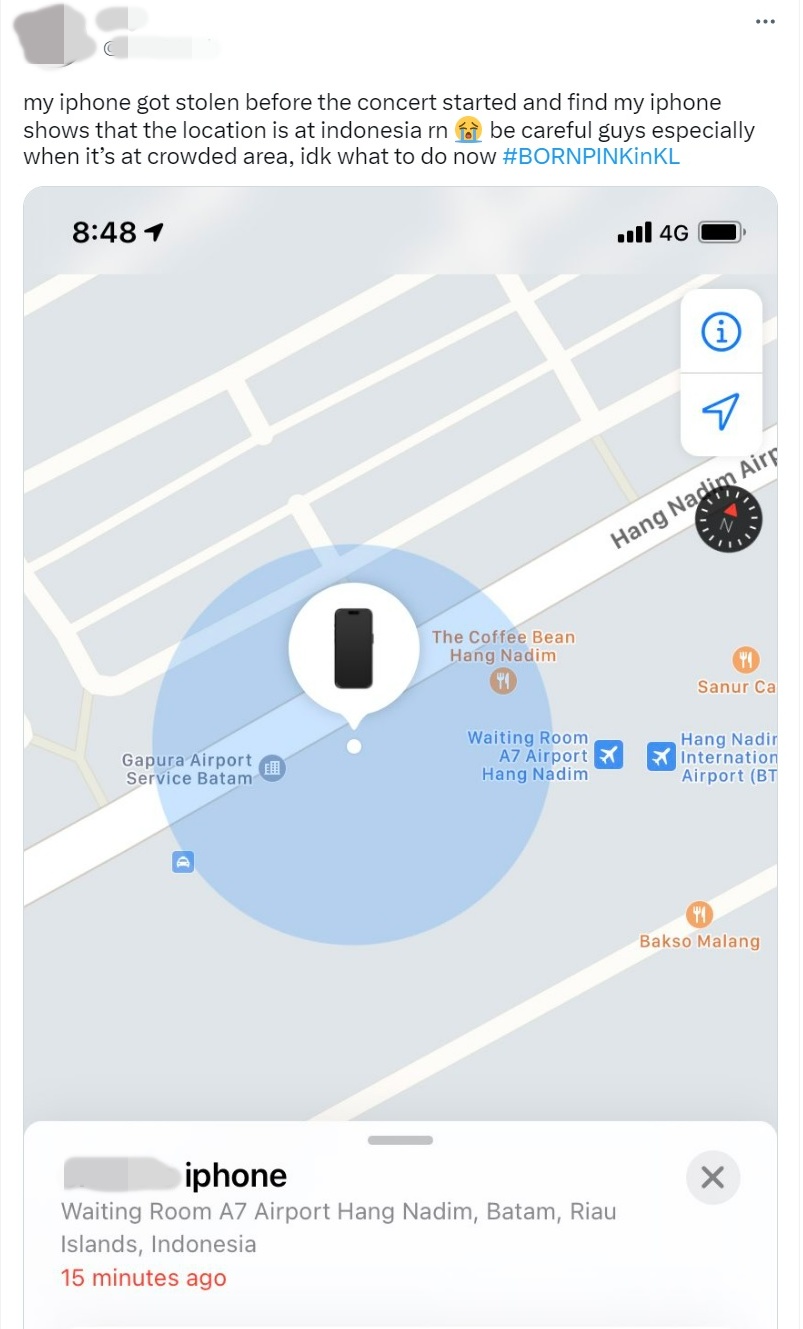Open the tweet's overflow menu
This screenshot has width=803, height=1329.
coord(765,22)
